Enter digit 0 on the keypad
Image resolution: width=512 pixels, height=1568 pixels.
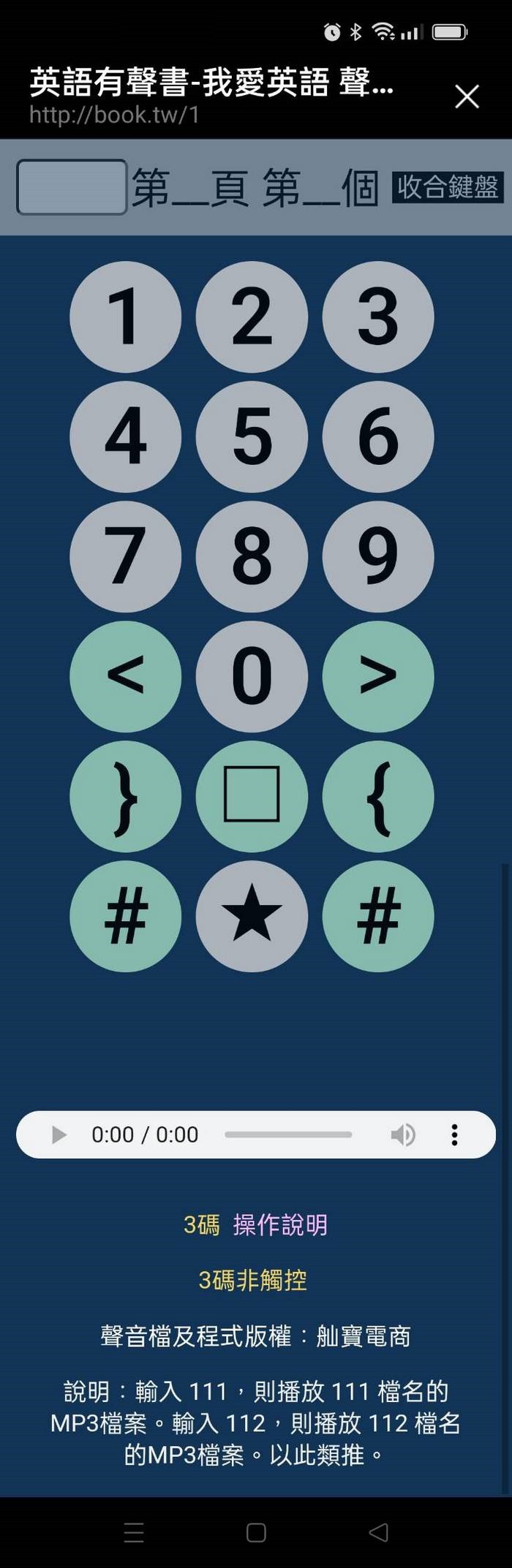tap(252, 676)
